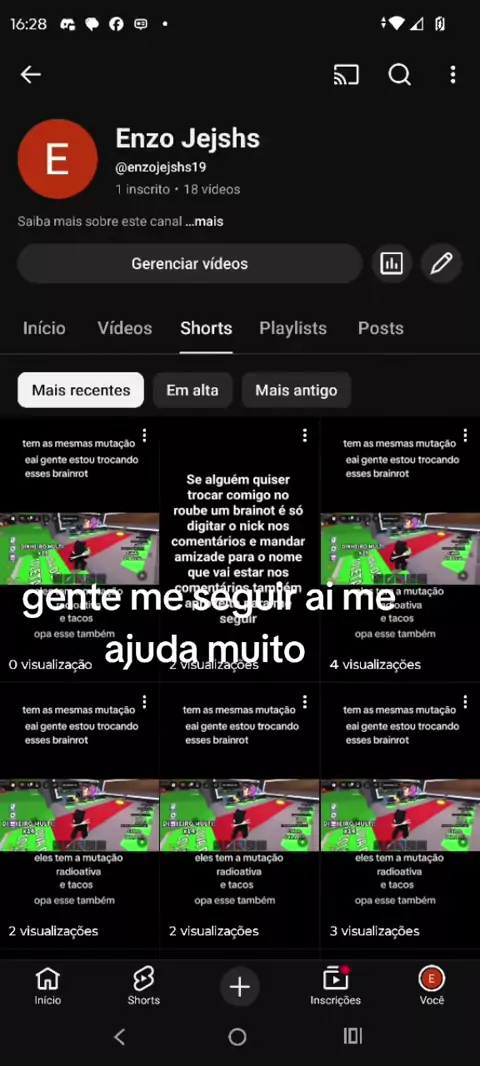Select the Mais antigo filter chip
The width and height of the screenshot is (480, 1066).
click(296, 390)
